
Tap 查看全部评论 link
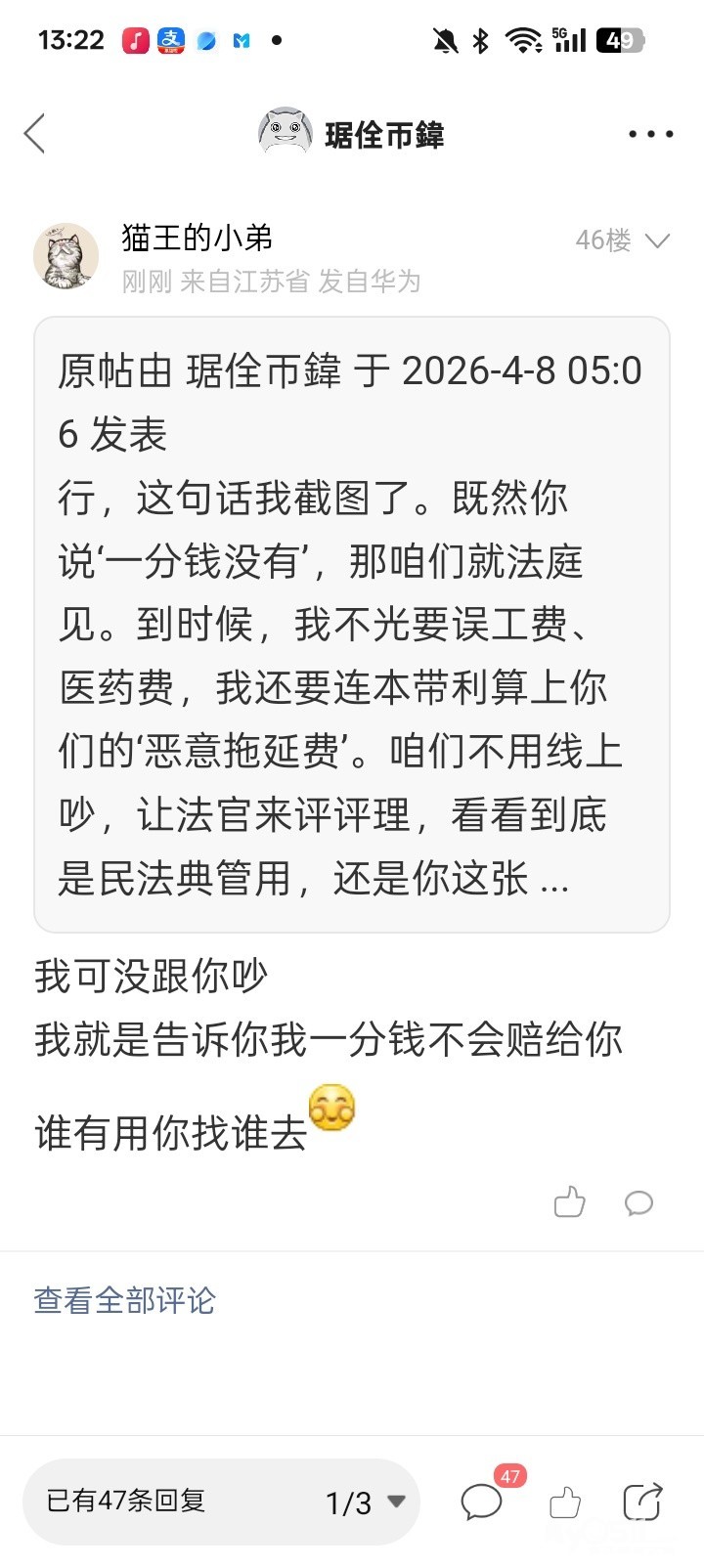[x=124, y=1300]
